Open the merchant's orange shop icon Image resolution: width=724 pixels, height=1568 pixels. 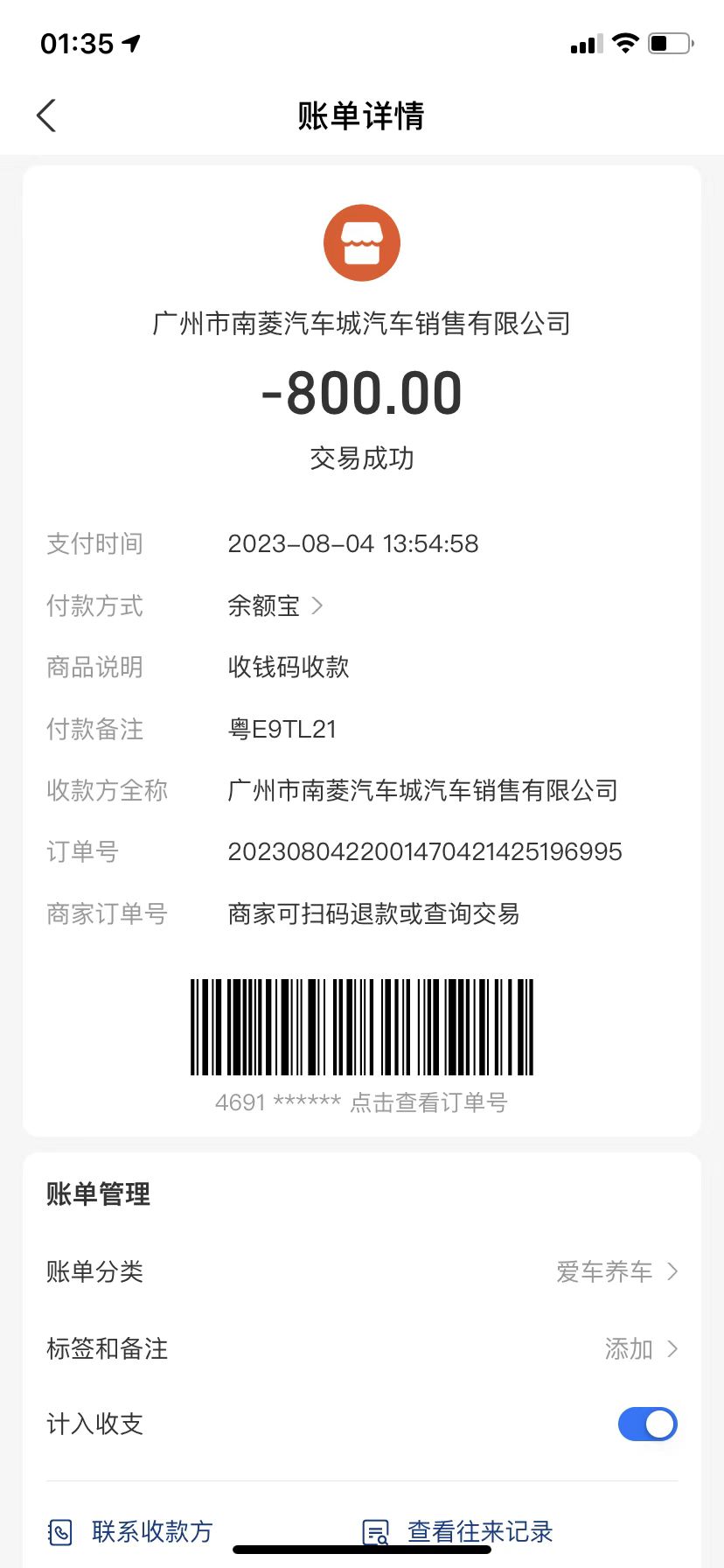[x=362, y=243]
